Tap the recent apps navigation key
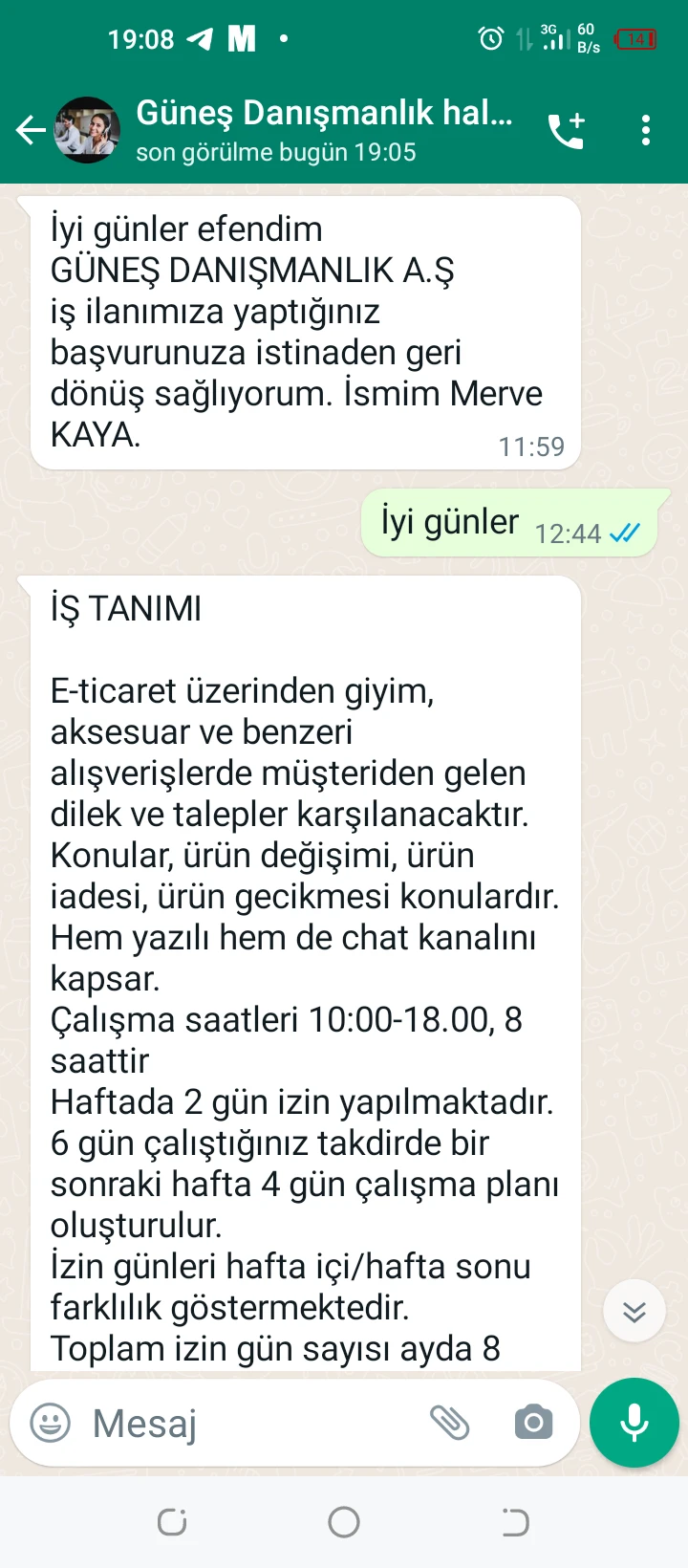This screenshot has height=1568, width=688. (x=172, y=1521)
